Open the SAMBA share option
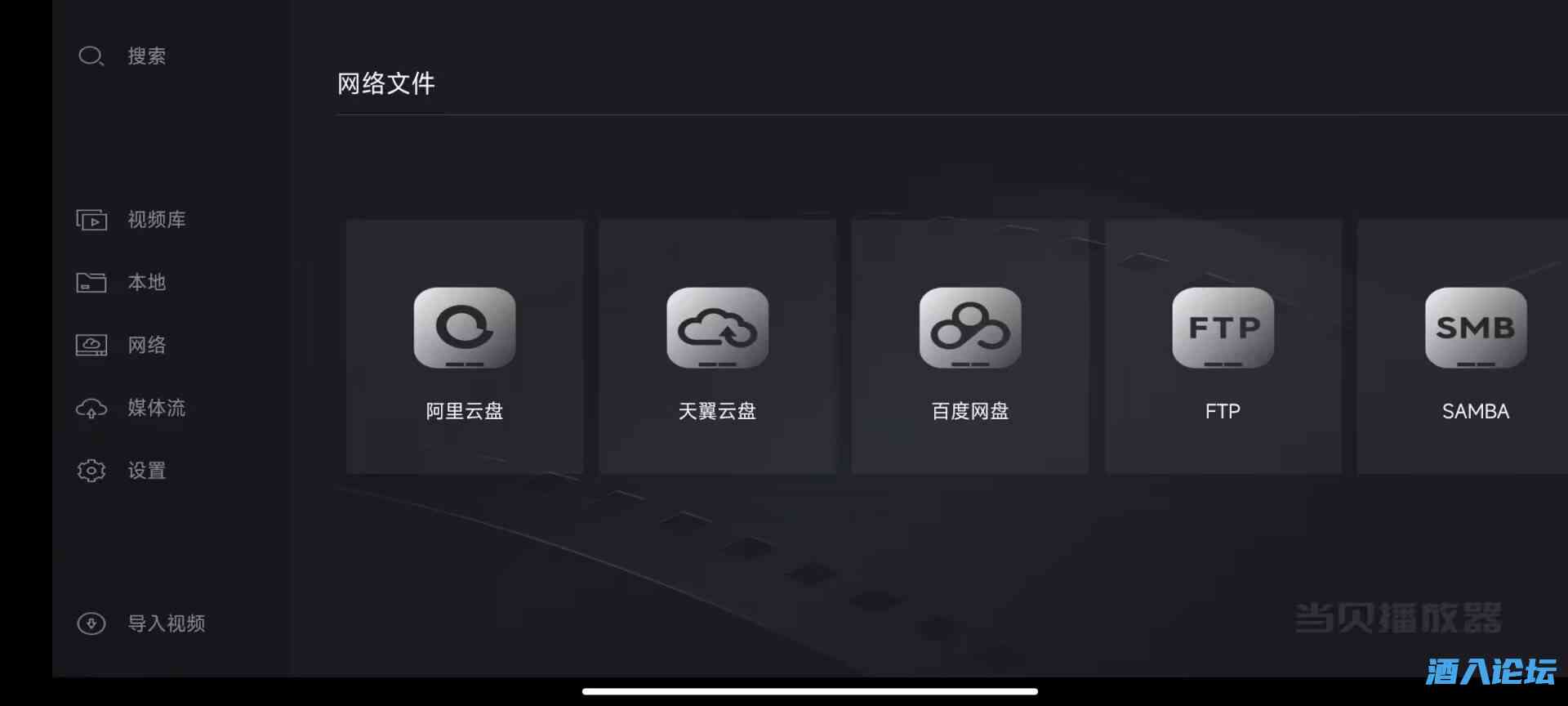 click(1474, 346)
